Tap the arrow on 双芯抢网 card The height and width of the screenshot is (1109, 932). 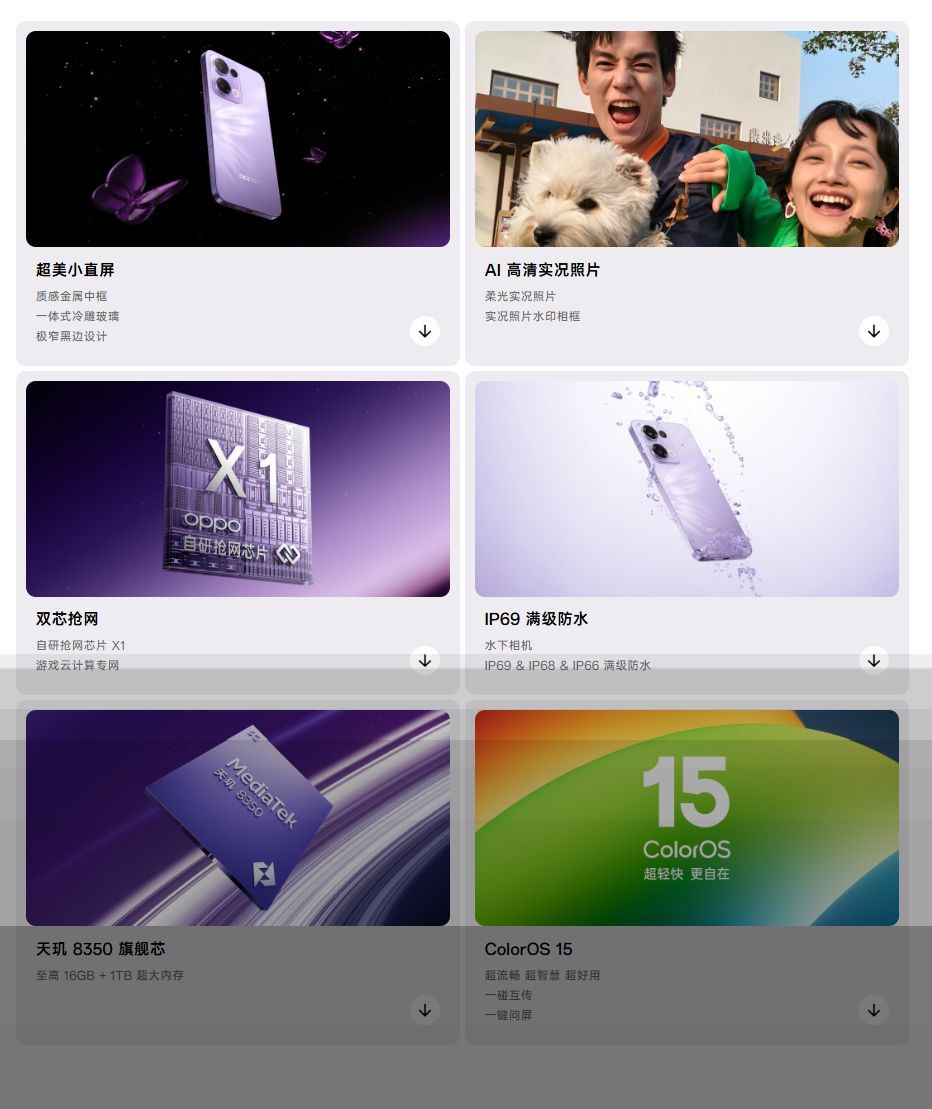[x=425, y=660]
